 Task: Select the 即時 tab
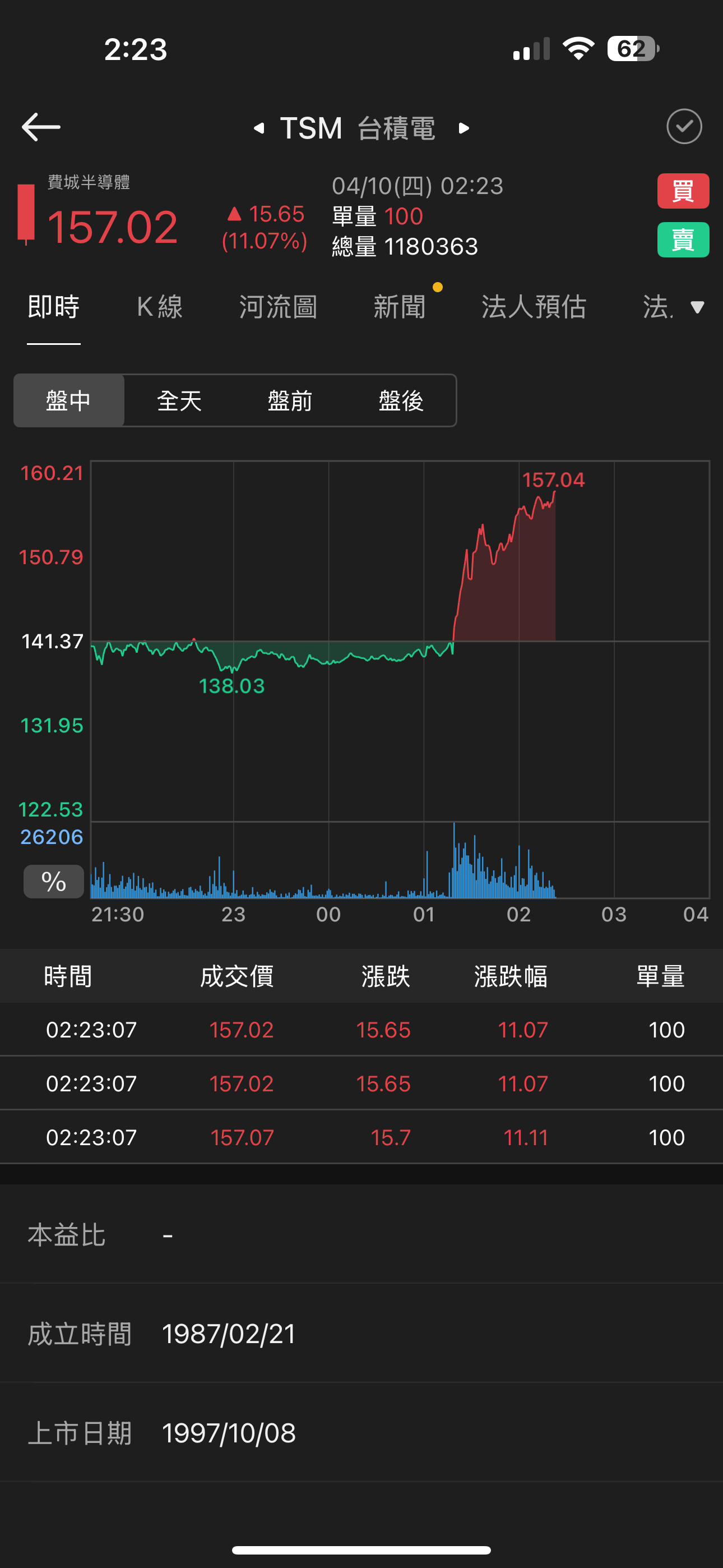click(54, 307)
